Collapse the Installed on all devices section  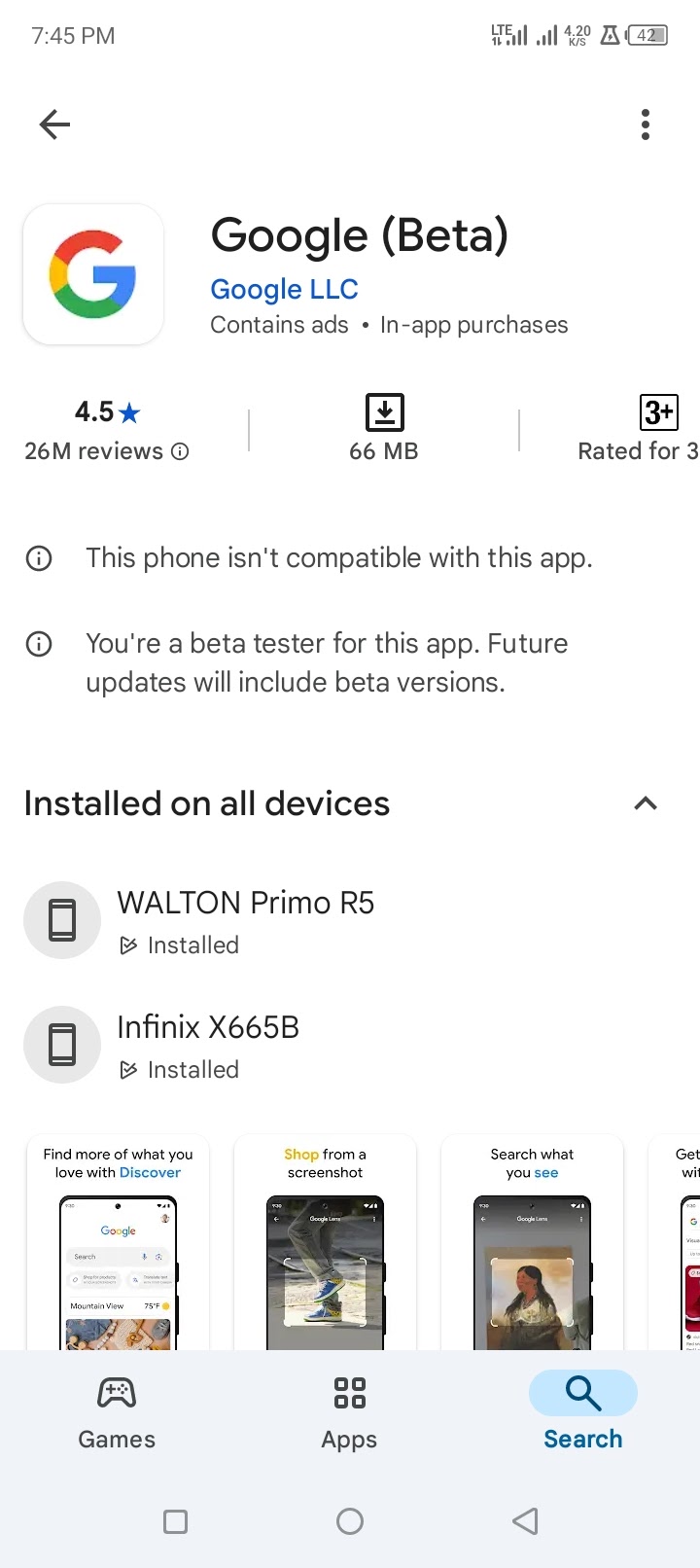pos(645,802)
